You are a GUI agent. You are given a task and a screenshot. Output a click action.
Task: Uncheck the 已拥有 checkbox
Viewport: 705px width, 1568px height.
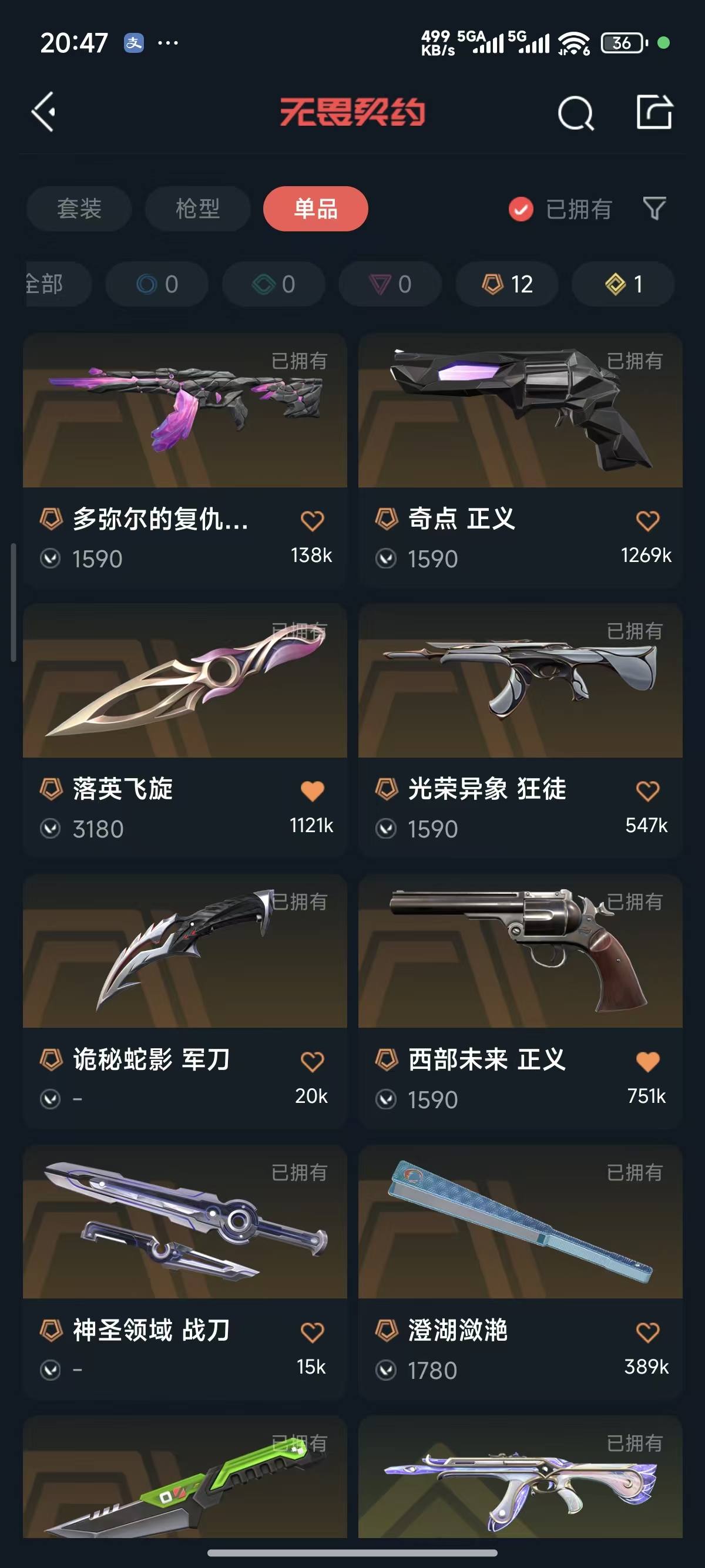tap(521, 210)
